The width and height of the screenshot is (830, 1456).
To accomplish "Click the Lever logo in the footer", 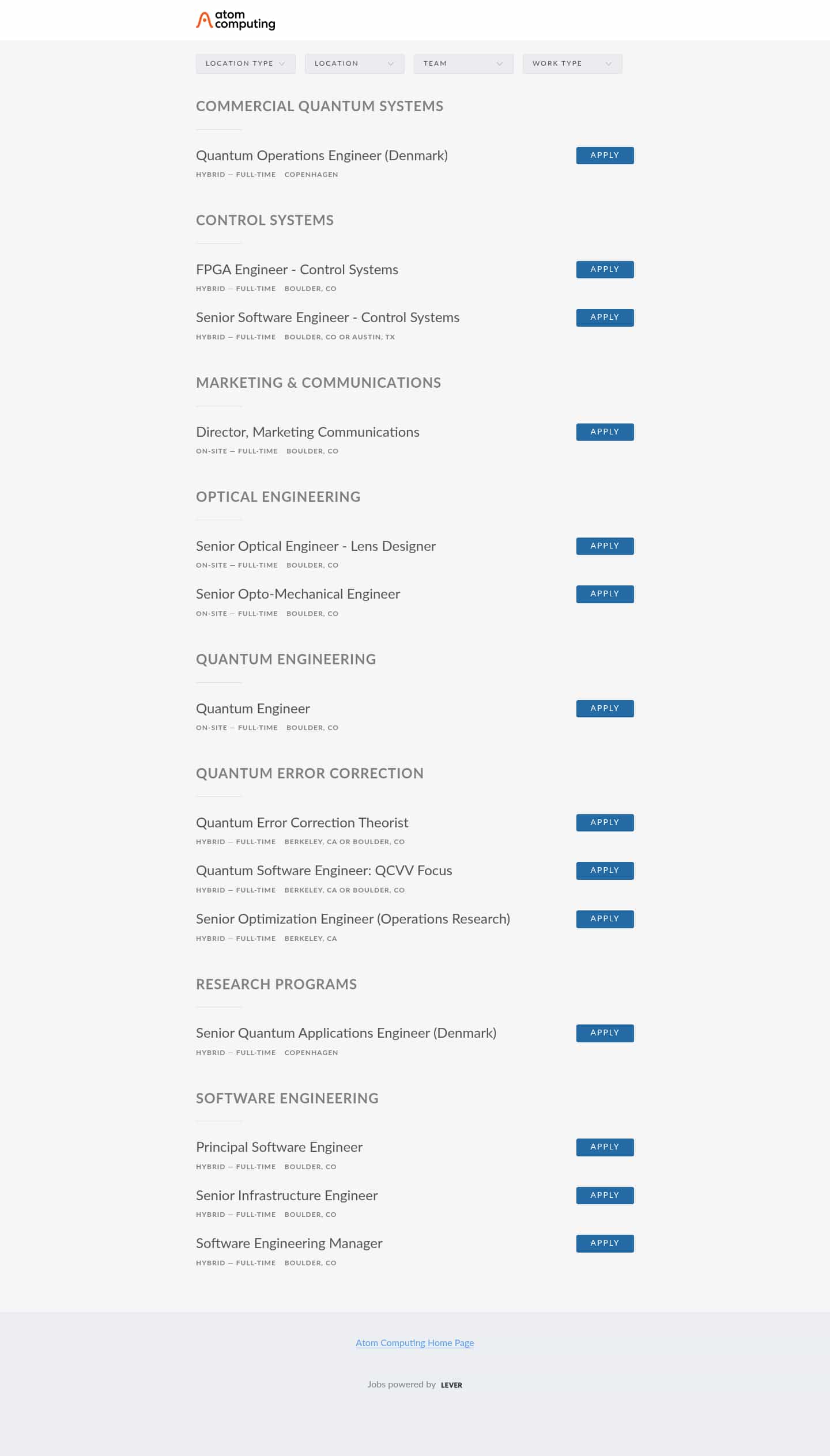I will pyautogui.click(x=451, y=1385).
